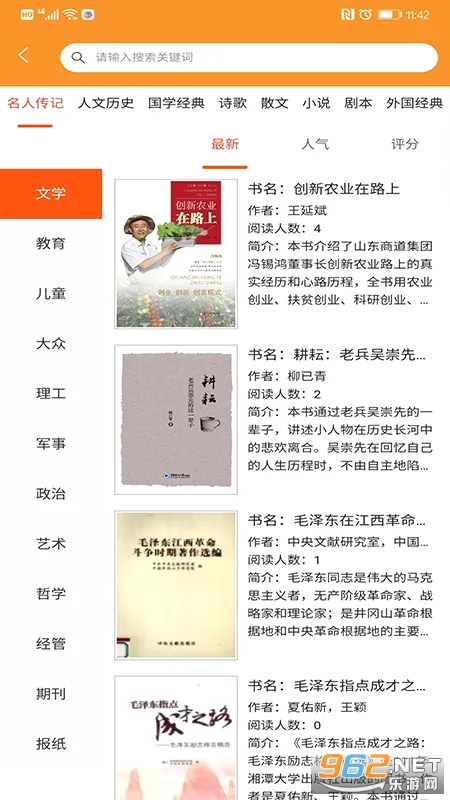Switch to the 散文 tab
450x800 pixels.
click(x=274, y=103)
